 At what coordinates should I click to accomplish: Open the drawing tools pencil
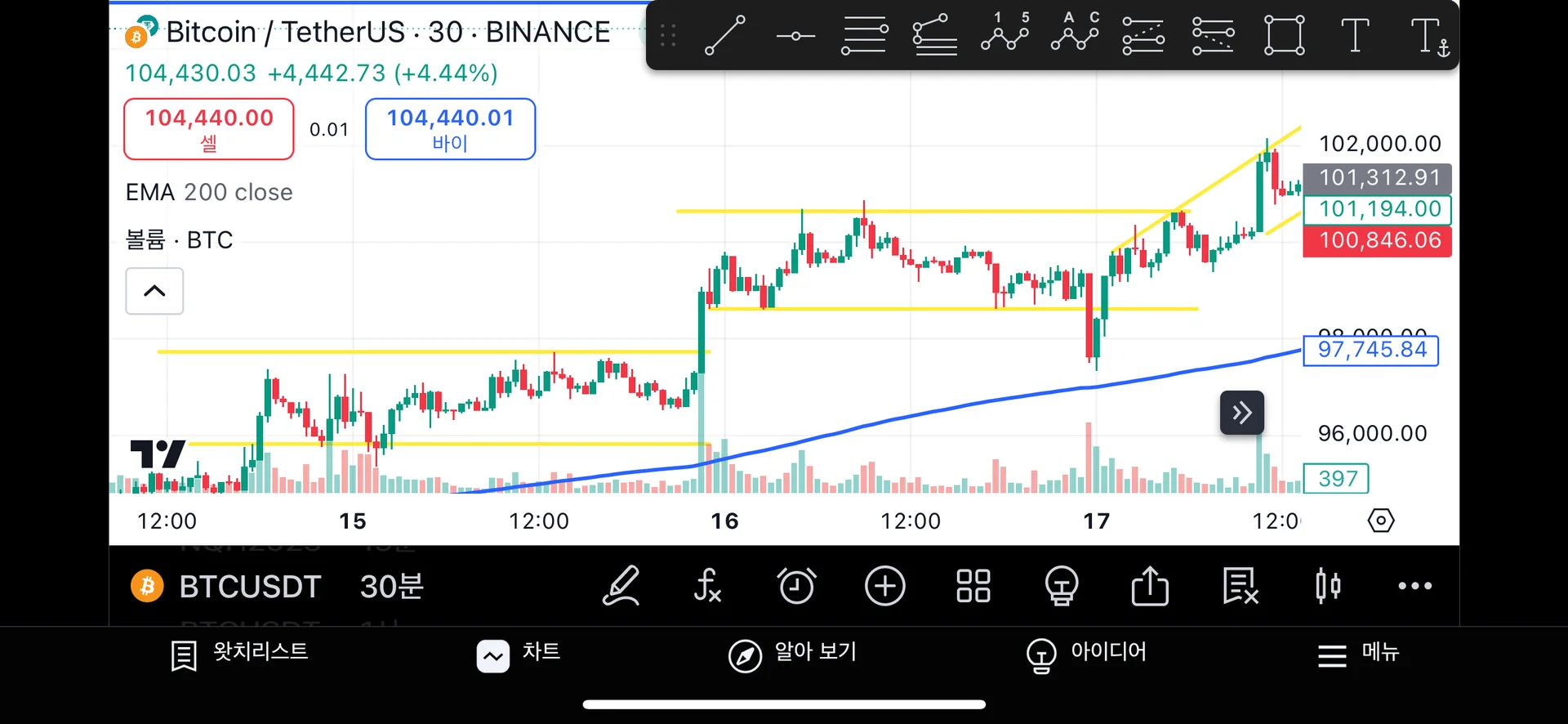click(621, 586)
